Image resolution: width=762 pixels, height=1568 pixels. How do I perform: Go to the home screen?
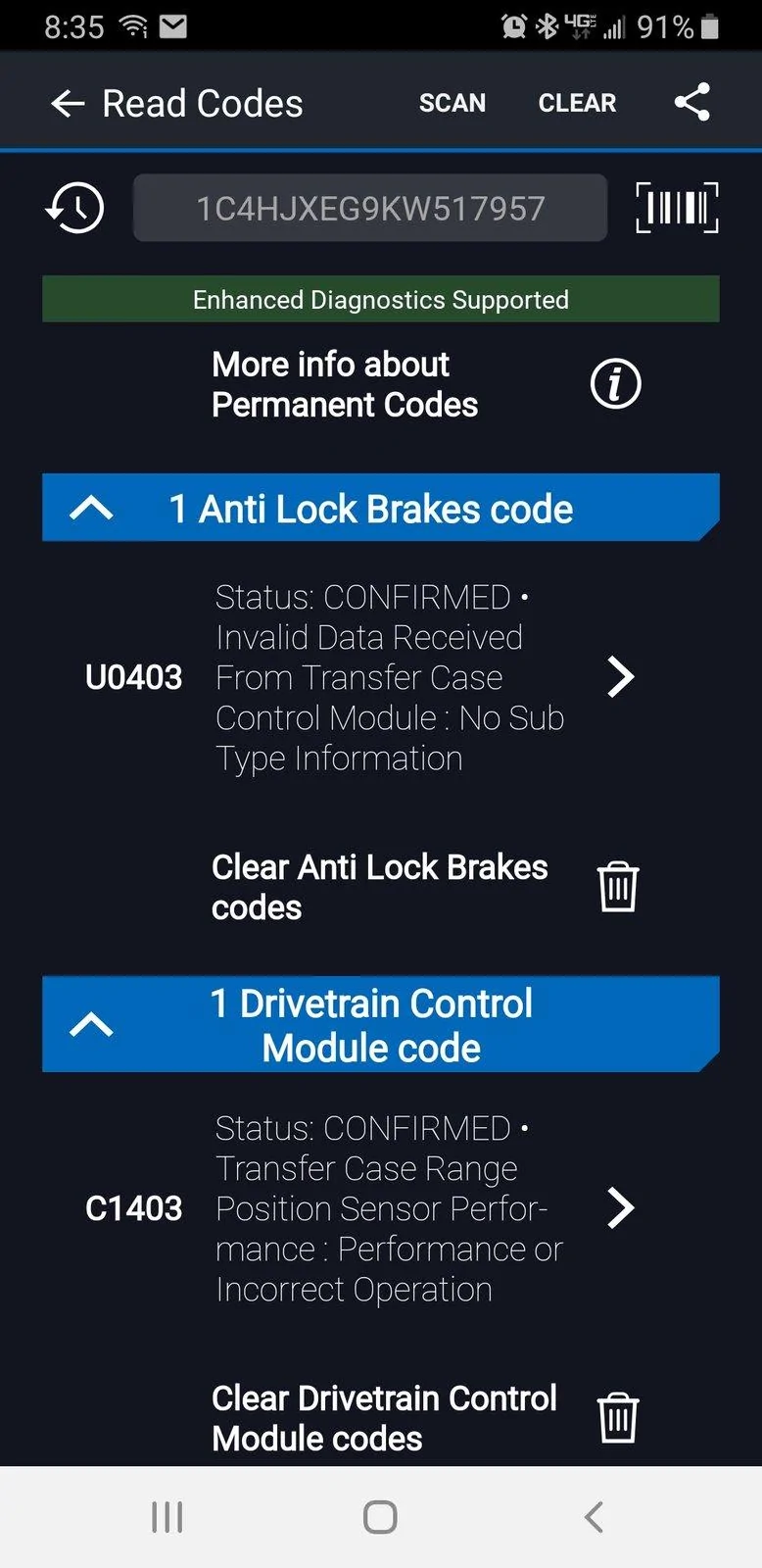click(x=380, y=1517)
